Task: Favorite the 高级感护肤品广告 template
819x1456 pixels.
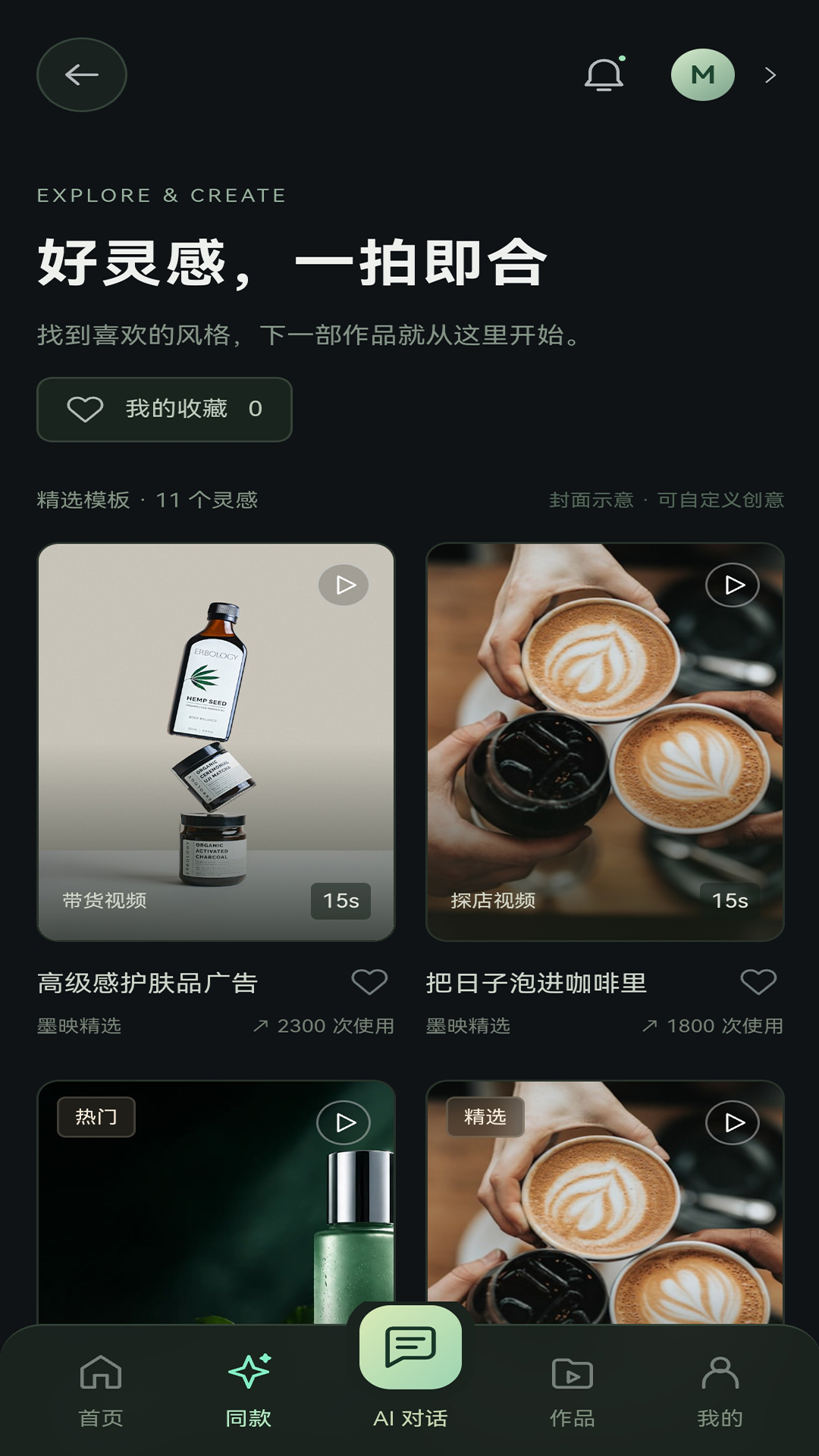Action: click(x=369, y=982)
